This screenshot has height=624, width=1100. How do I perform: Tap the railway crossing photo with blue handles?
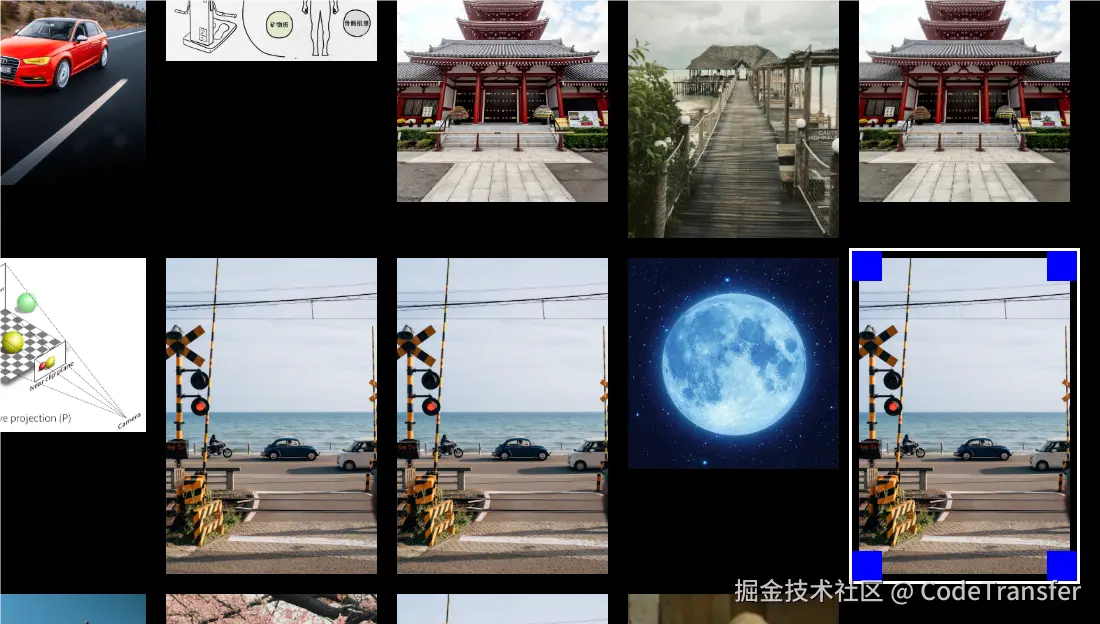point(964,415)
